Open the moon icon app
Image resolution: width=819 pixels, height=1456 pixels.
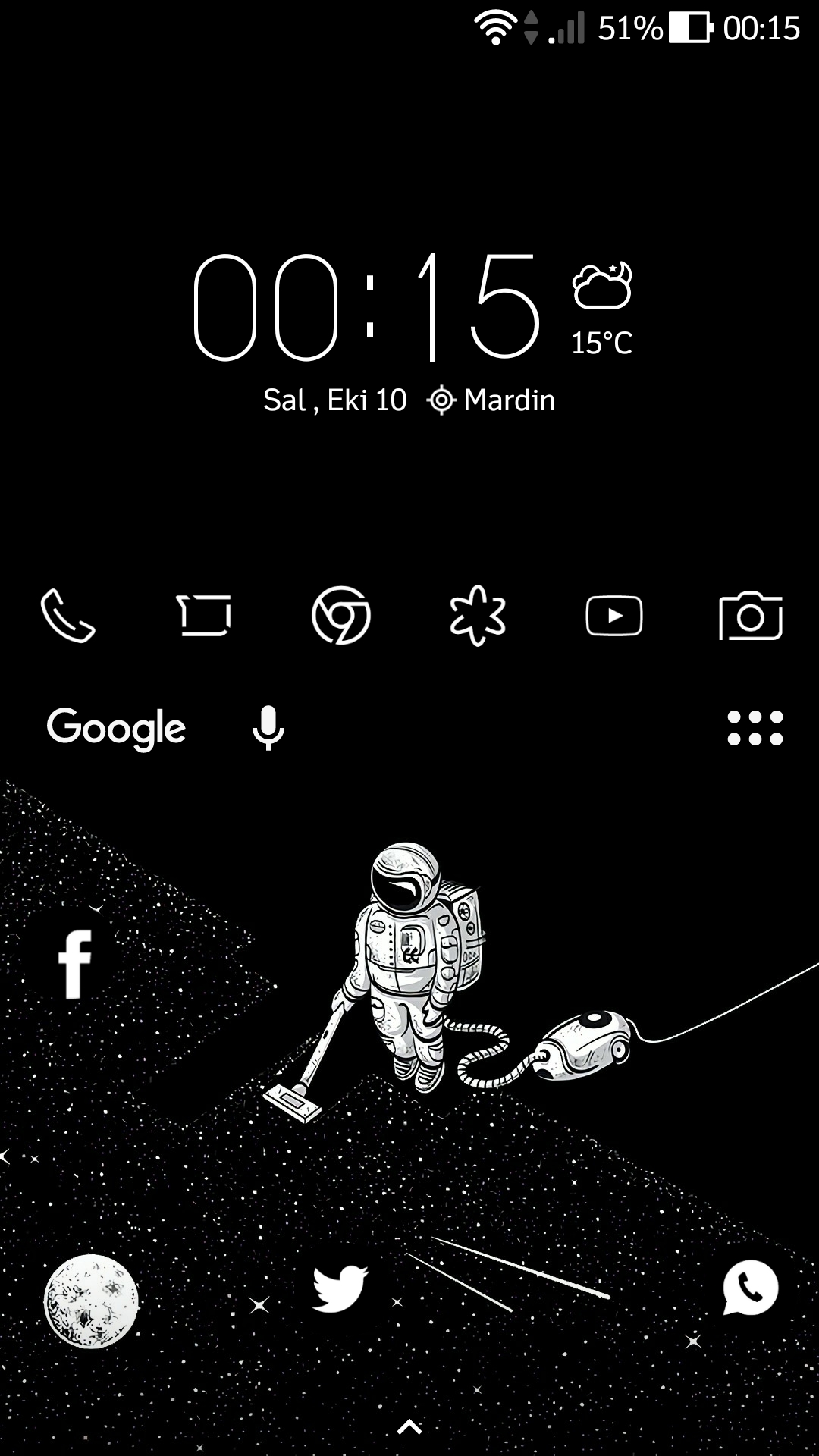click(91, 1301)
